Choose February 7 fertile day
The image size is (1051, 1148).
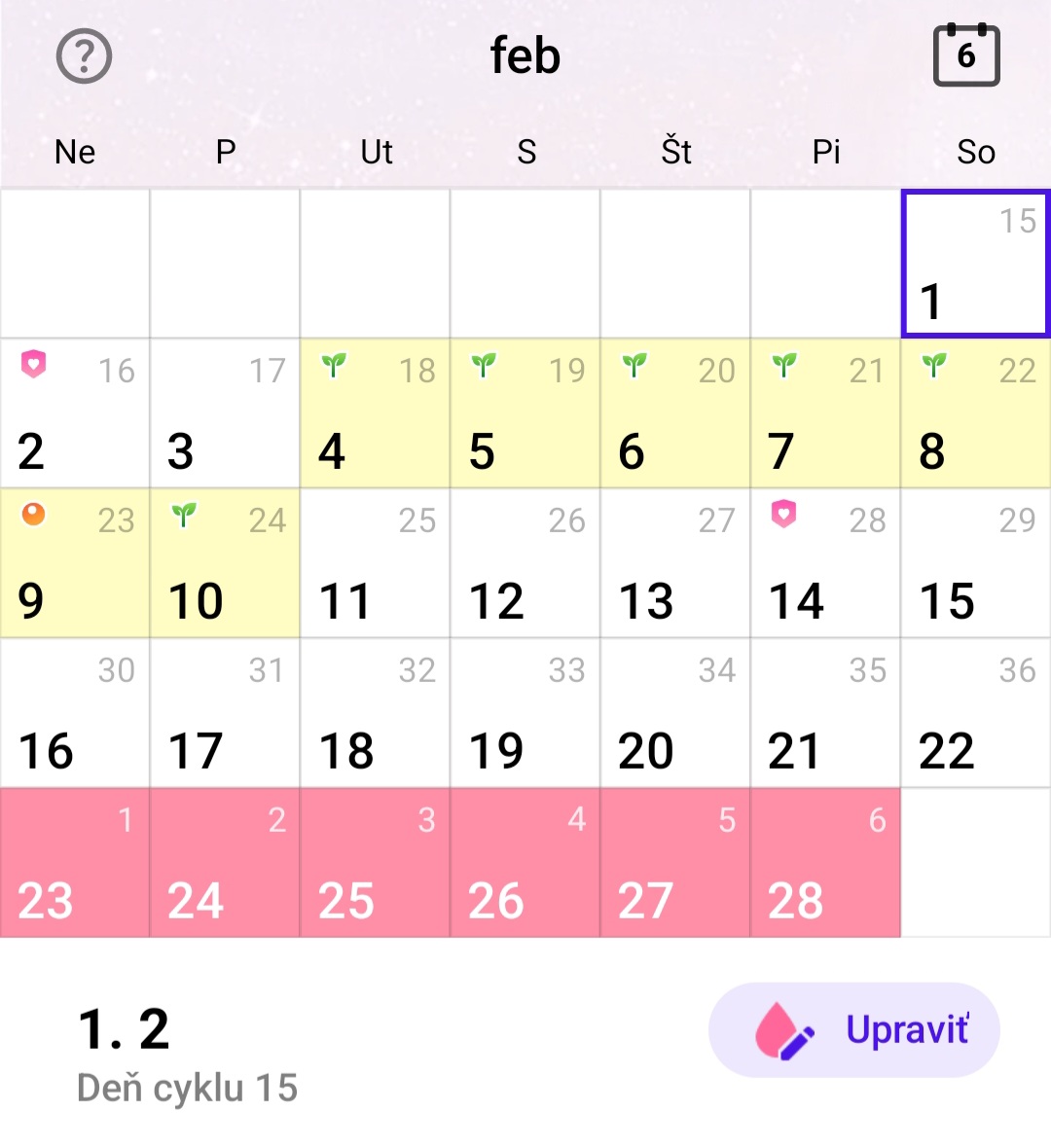coord(825,413)
